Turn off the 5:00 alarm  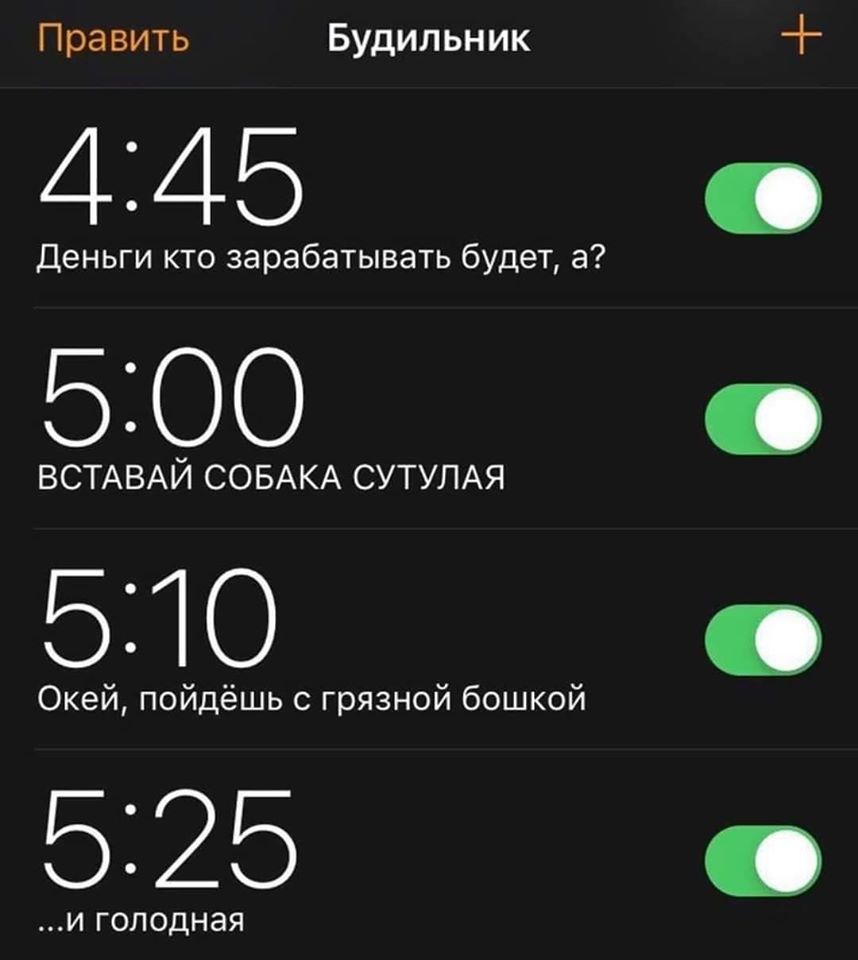coord(765,418)
